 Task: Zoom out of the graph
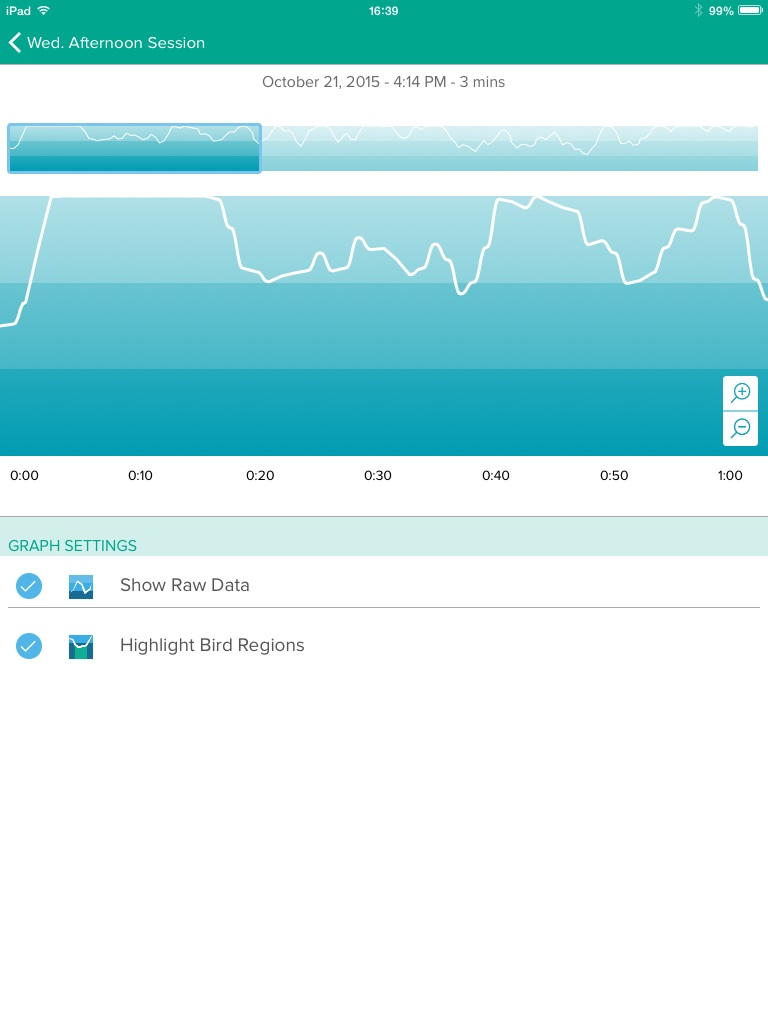(740, 428)
